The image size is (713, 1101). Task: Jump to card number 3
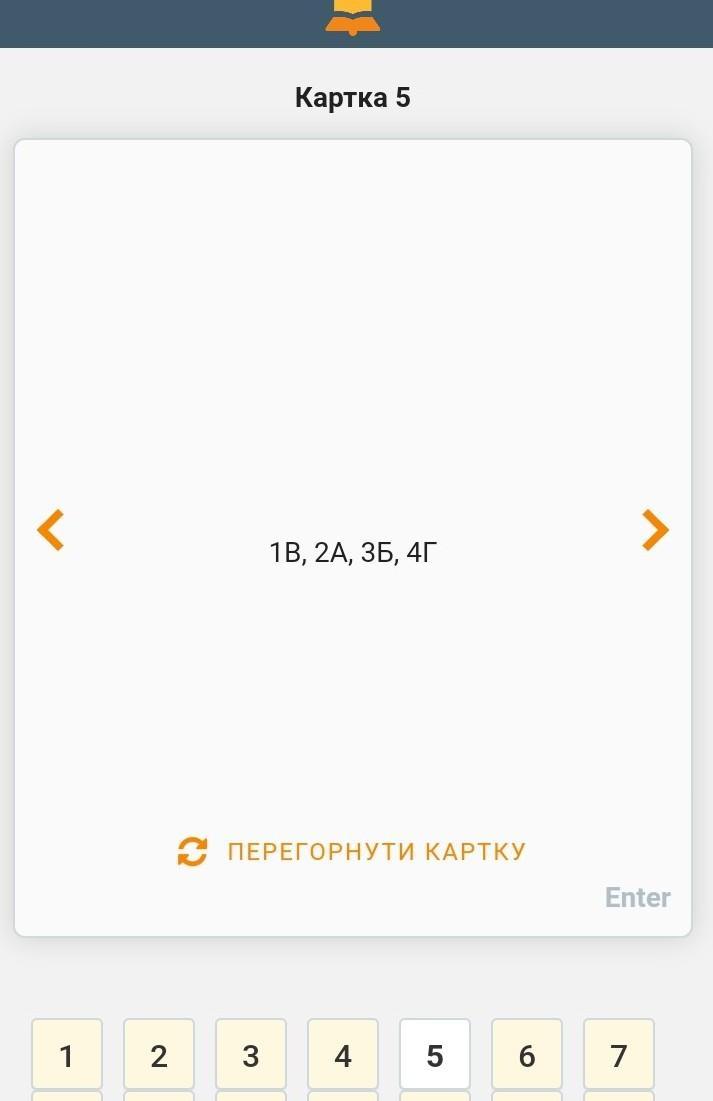(x=251, y=1055)
